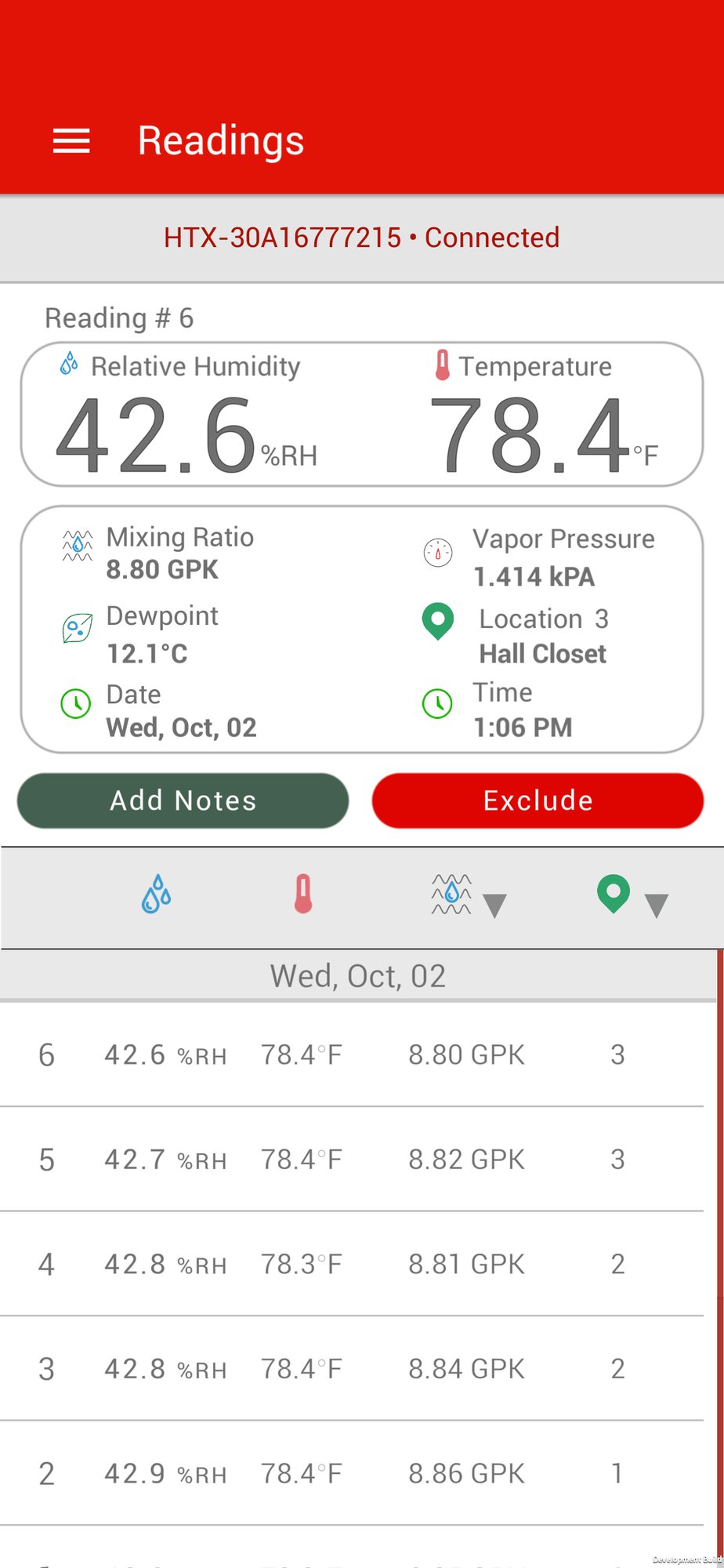724x1568 pixels.
Task: Expand the mixing ratio column dropdown
Action: [494, 905]
